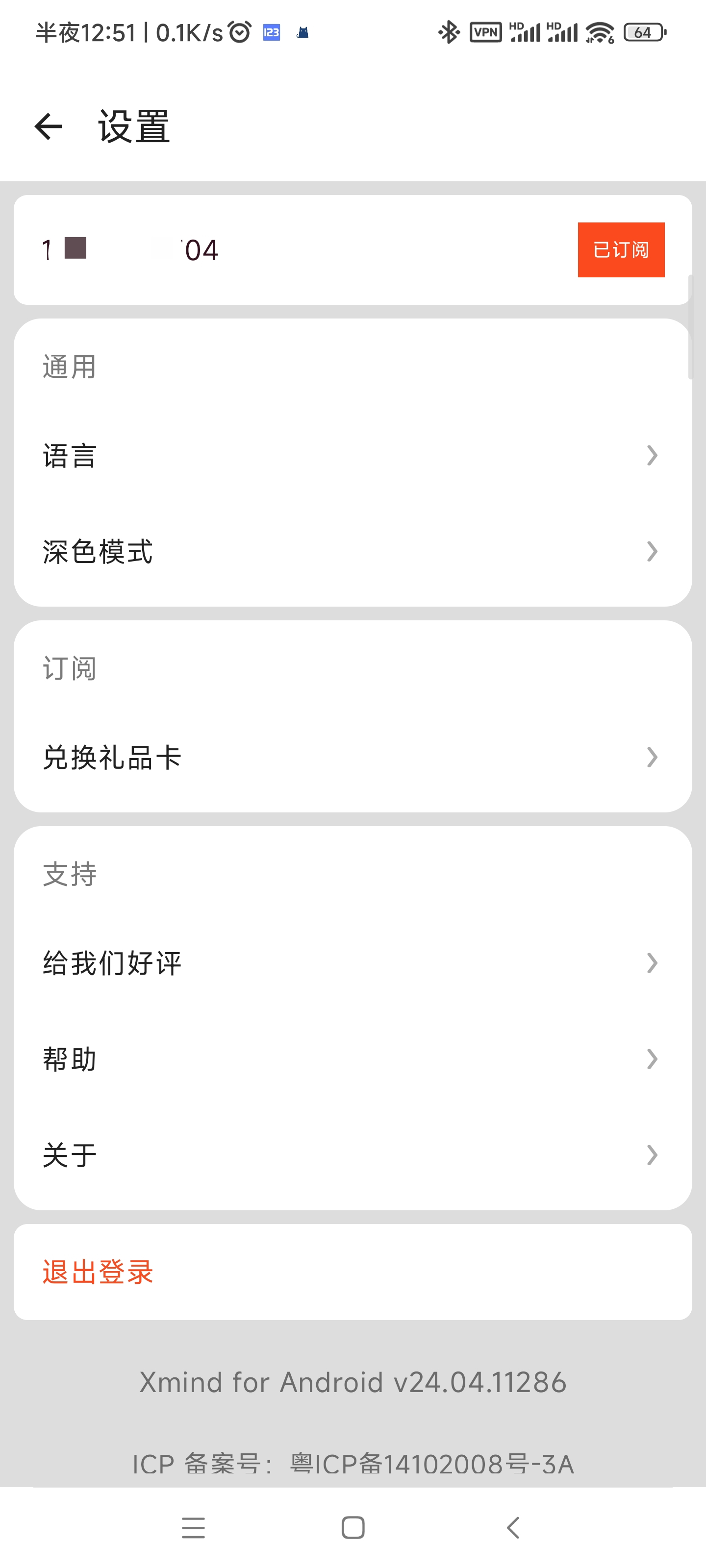Expand the chevron next to 关于
Viewport: 706px width, 1568px height.
pos(652,1155)
